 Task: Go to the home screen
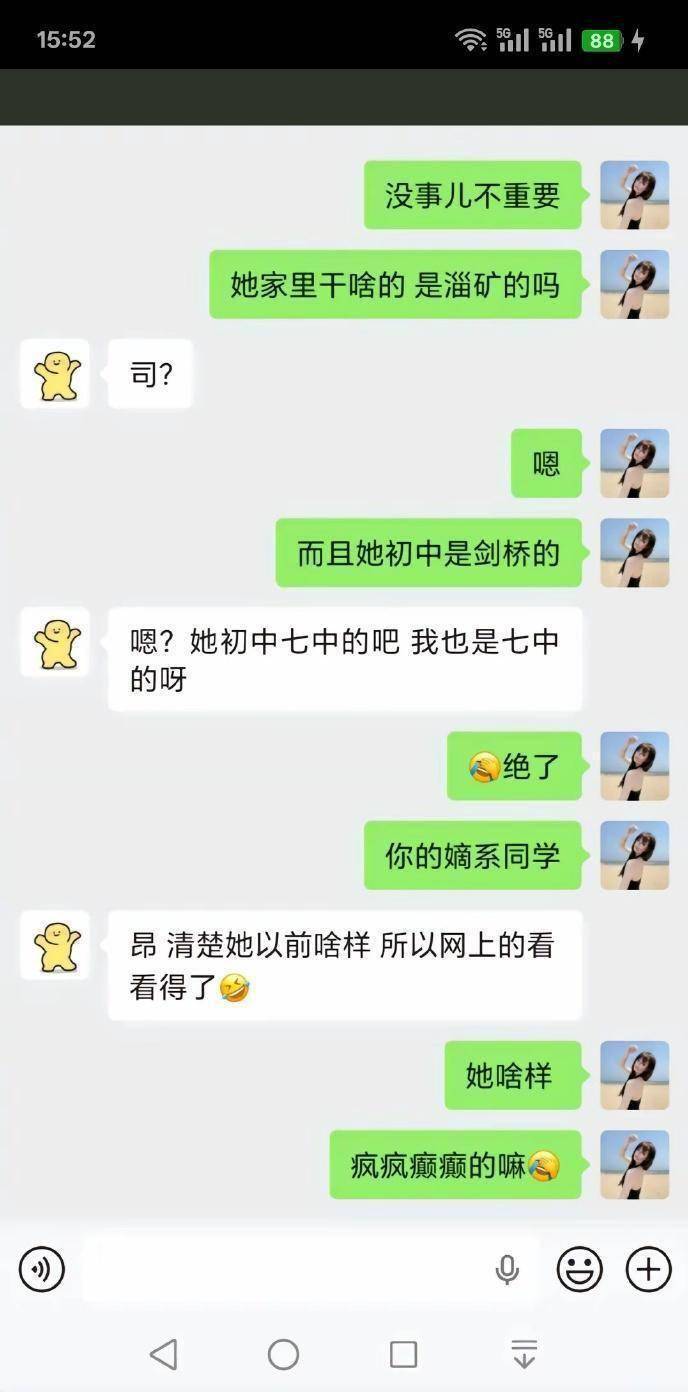tap(283, 1354)
